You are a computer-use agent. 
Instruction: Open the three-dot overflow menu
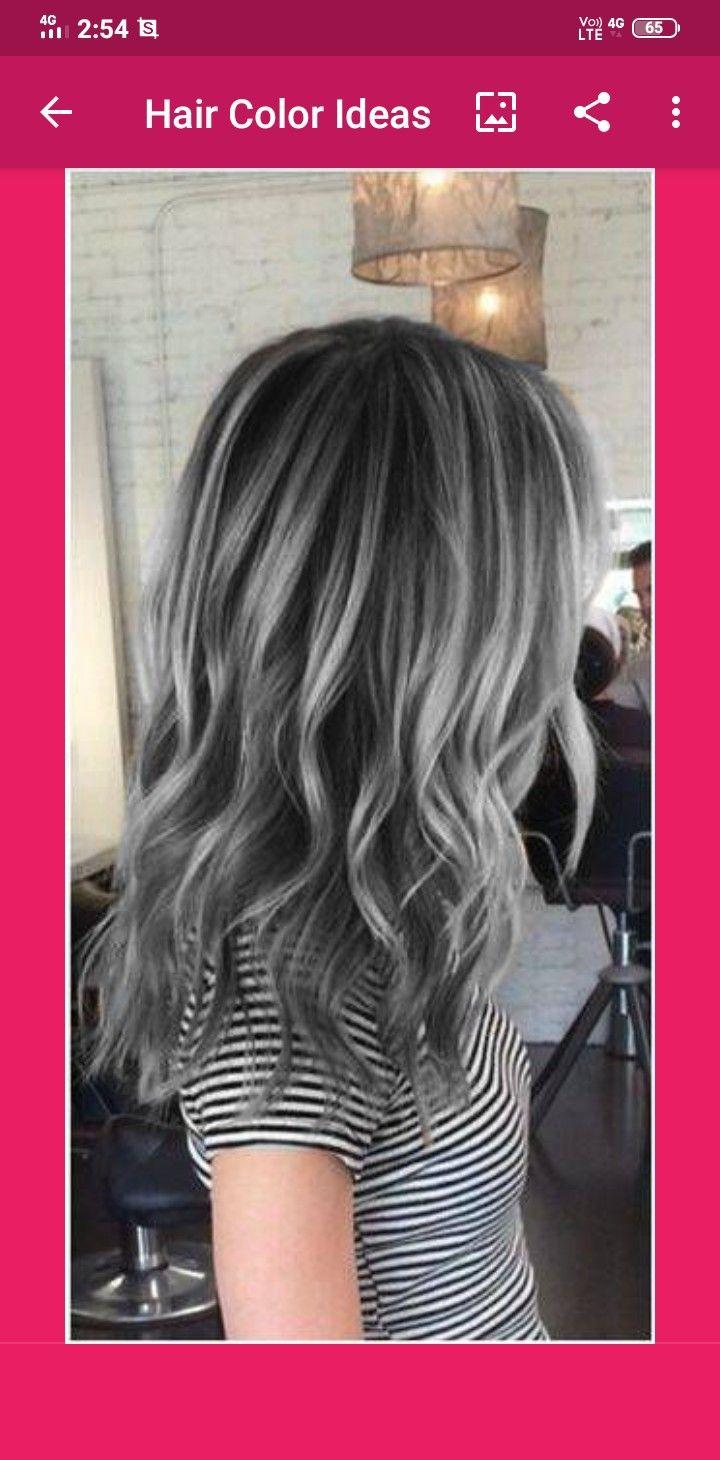pos(676,113)
